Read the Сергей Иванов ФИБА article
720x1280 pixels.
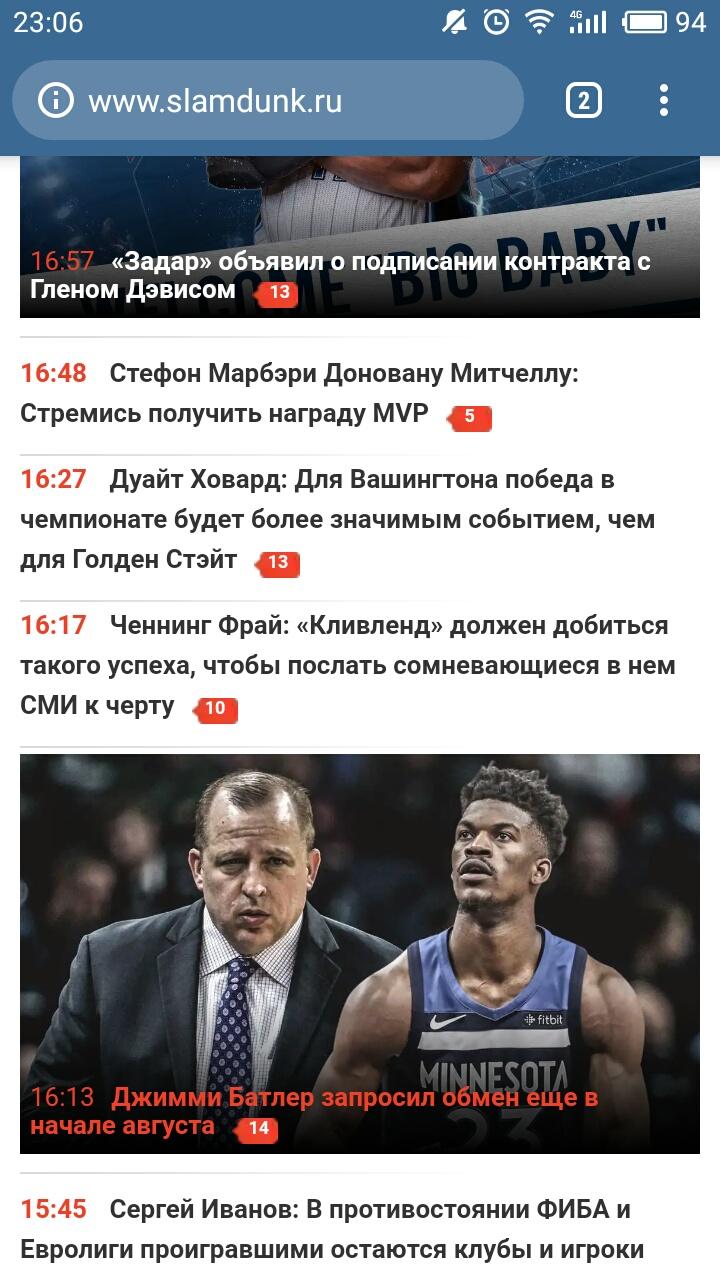click(x=332, y=1230)
